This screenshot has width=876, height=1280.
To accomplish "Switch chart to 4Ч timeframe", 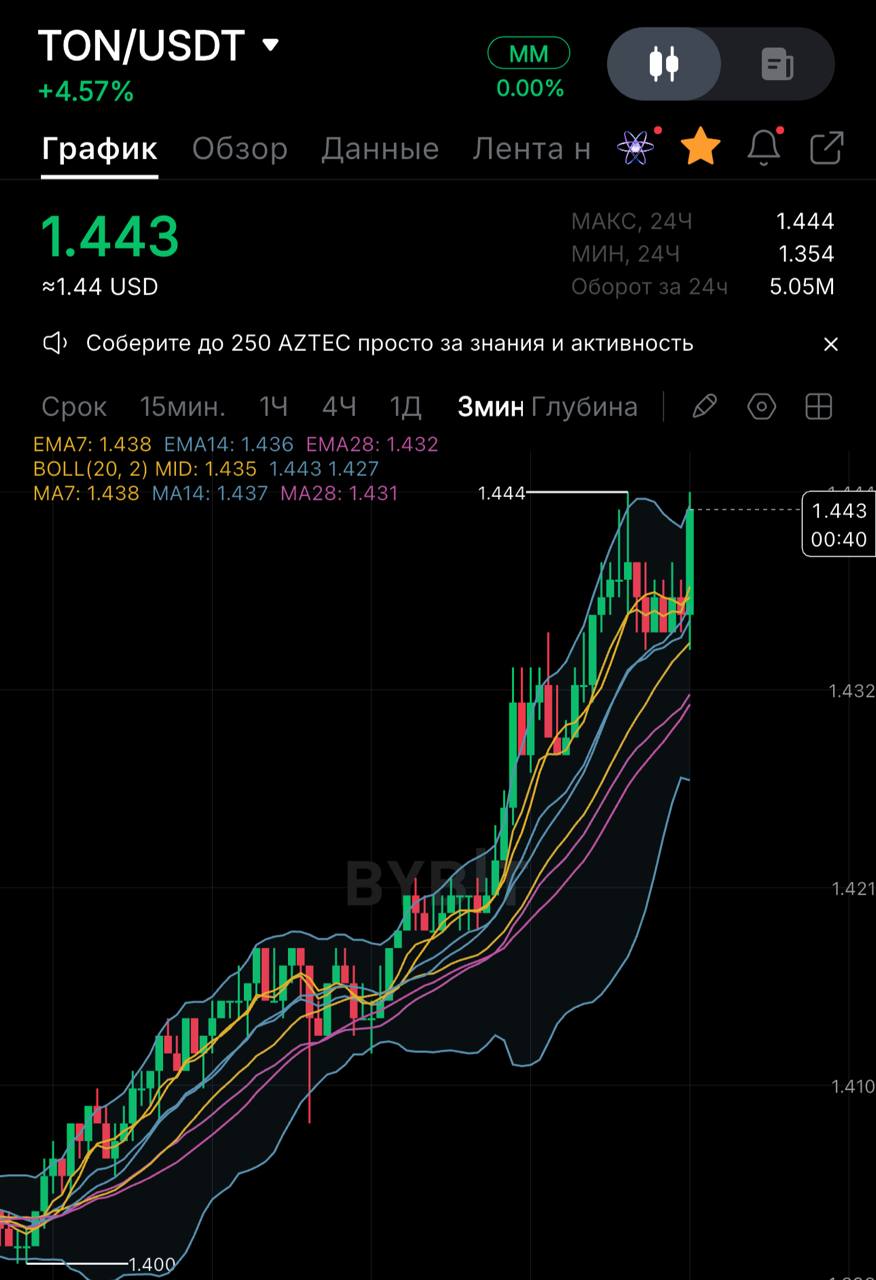I will (x=339, y=407).
